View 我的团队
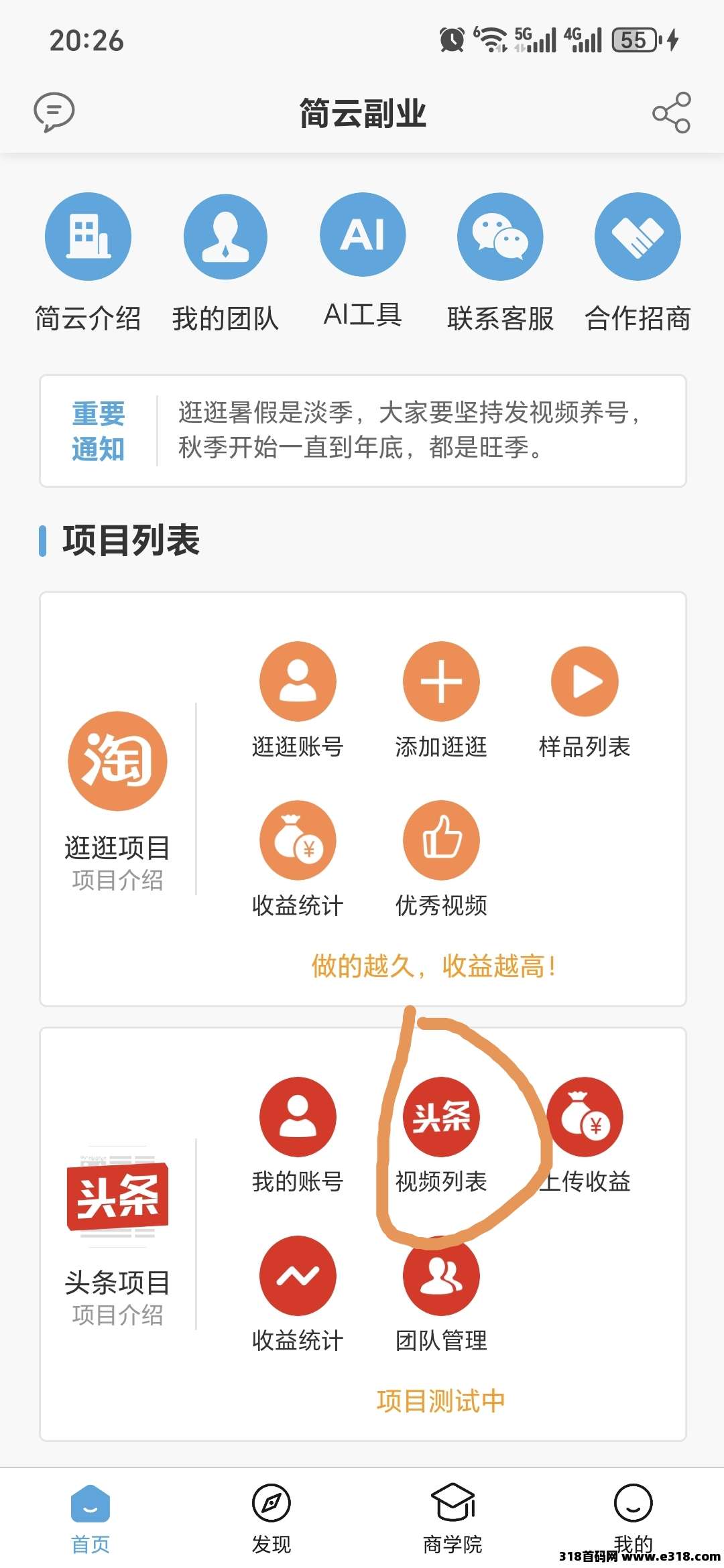The width and height of the screenshot is (724, 1568). click(225, 263)
